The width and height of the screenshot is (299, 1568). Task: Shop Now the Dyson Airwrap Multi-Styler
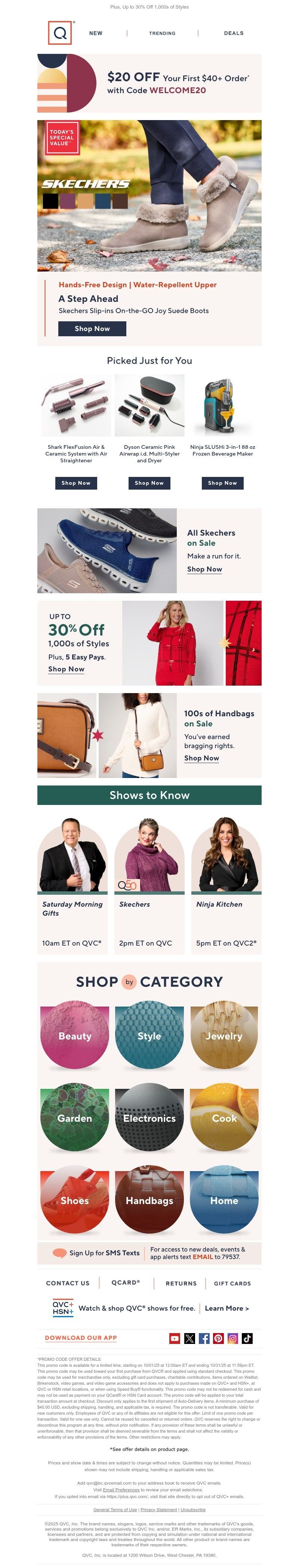pos(149,483)
